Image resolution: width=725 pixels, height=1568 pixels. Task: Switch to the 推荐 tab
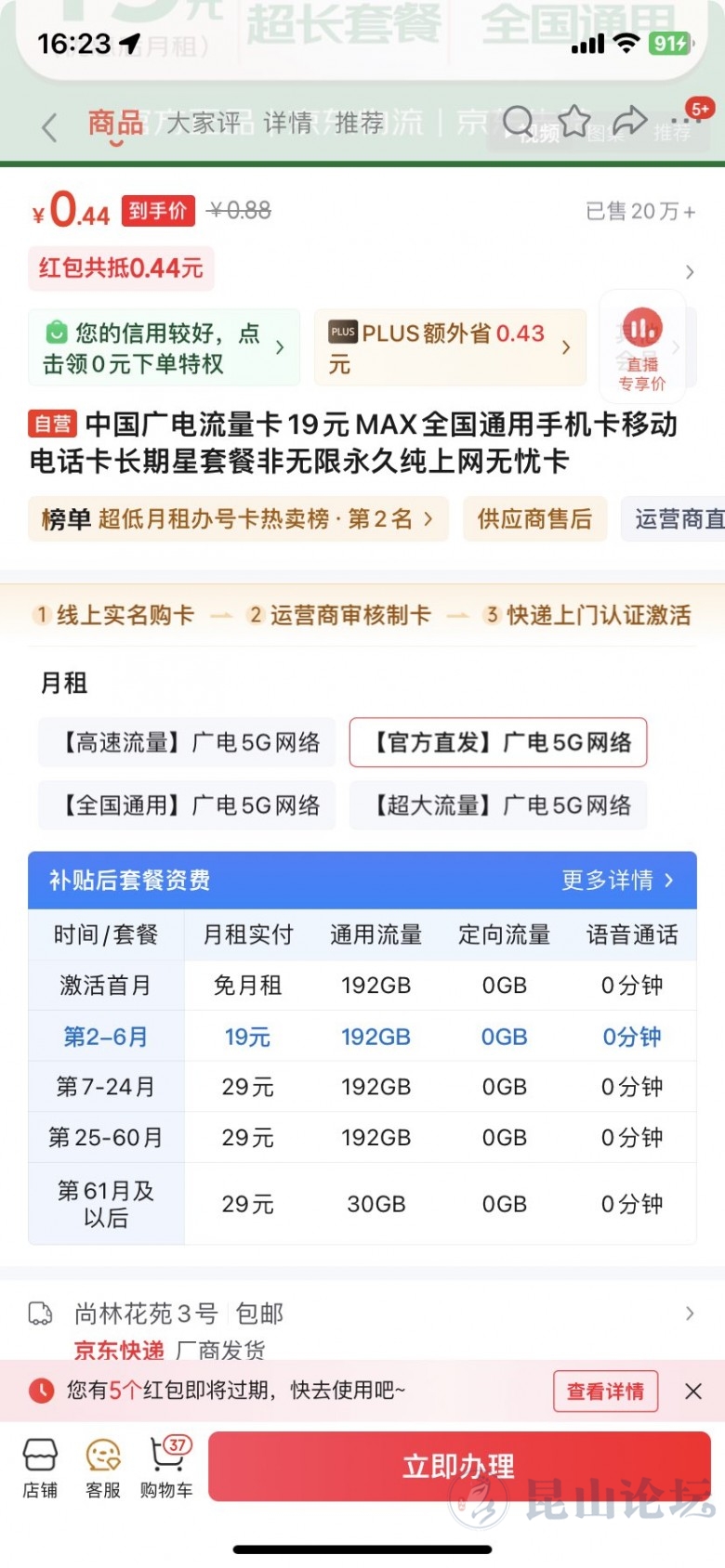(x=359, y=123)
